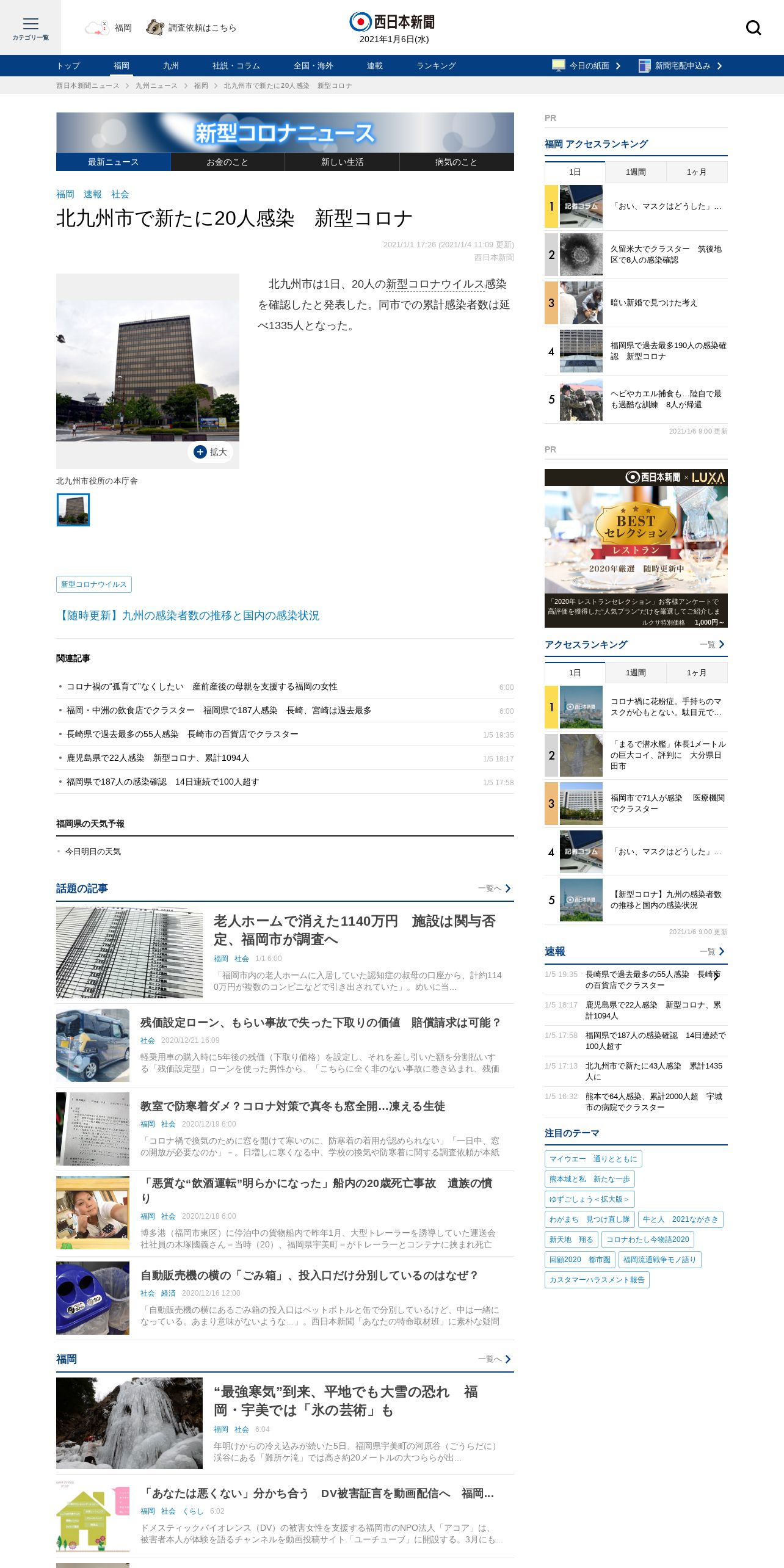Open the ランキング navigation item
The image size is (784, 1568).
click(436, 65)
